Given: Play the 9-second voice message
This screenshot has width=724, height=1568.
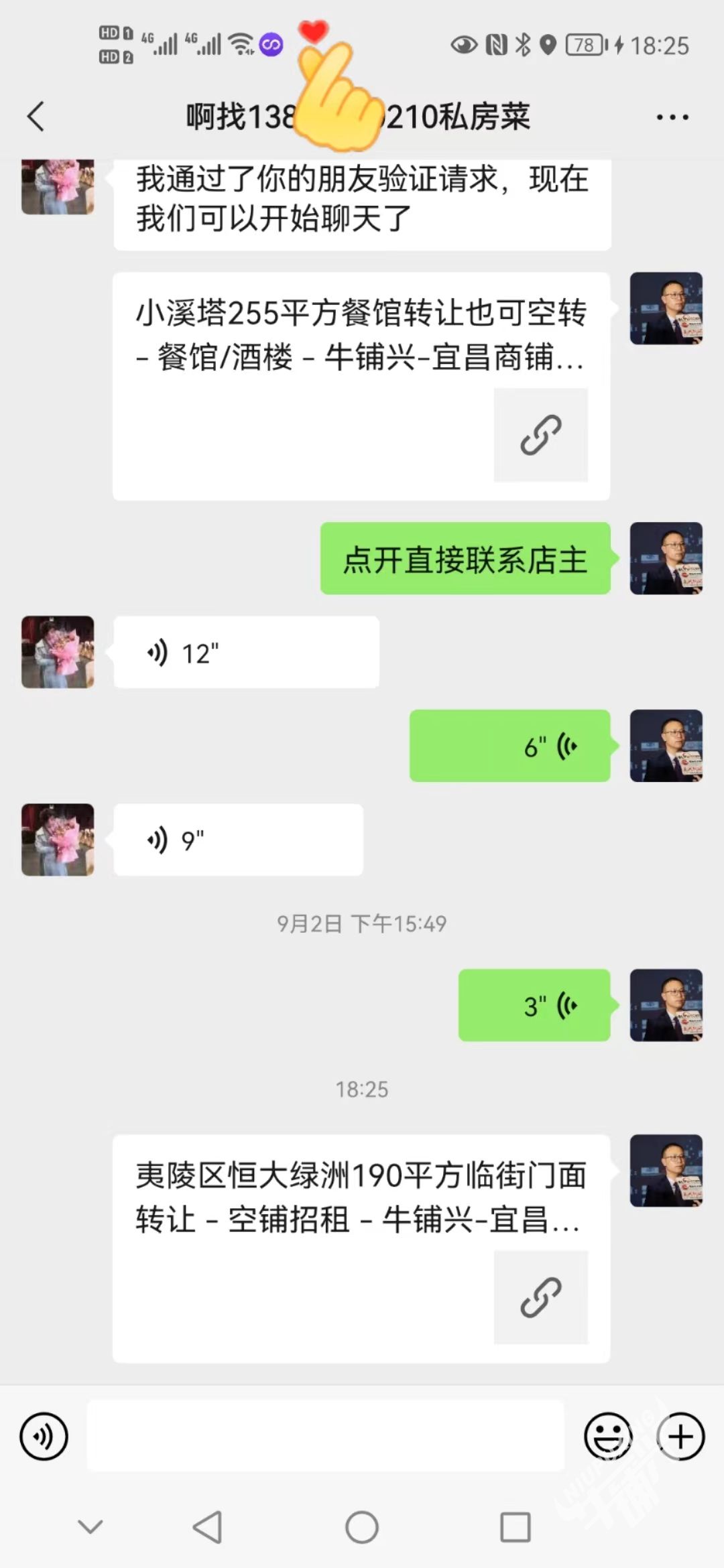Looking at the screenshot, I should pyautogui.click(x=238, y=840).
